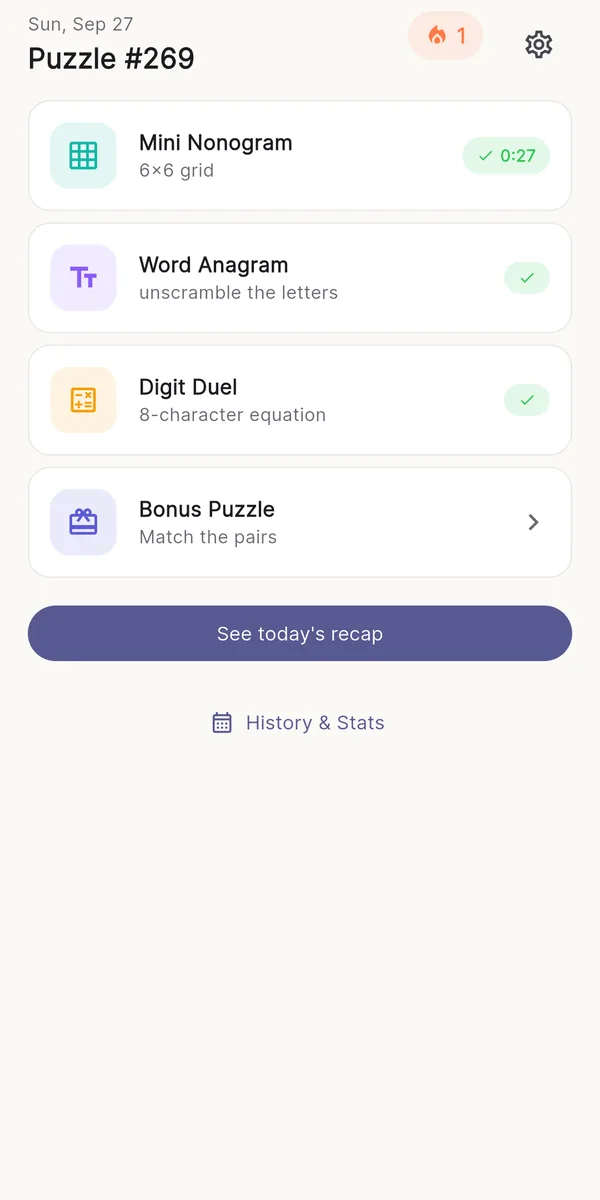
Task: Open the Word Anagram card
Action: (x=300, y=278)
